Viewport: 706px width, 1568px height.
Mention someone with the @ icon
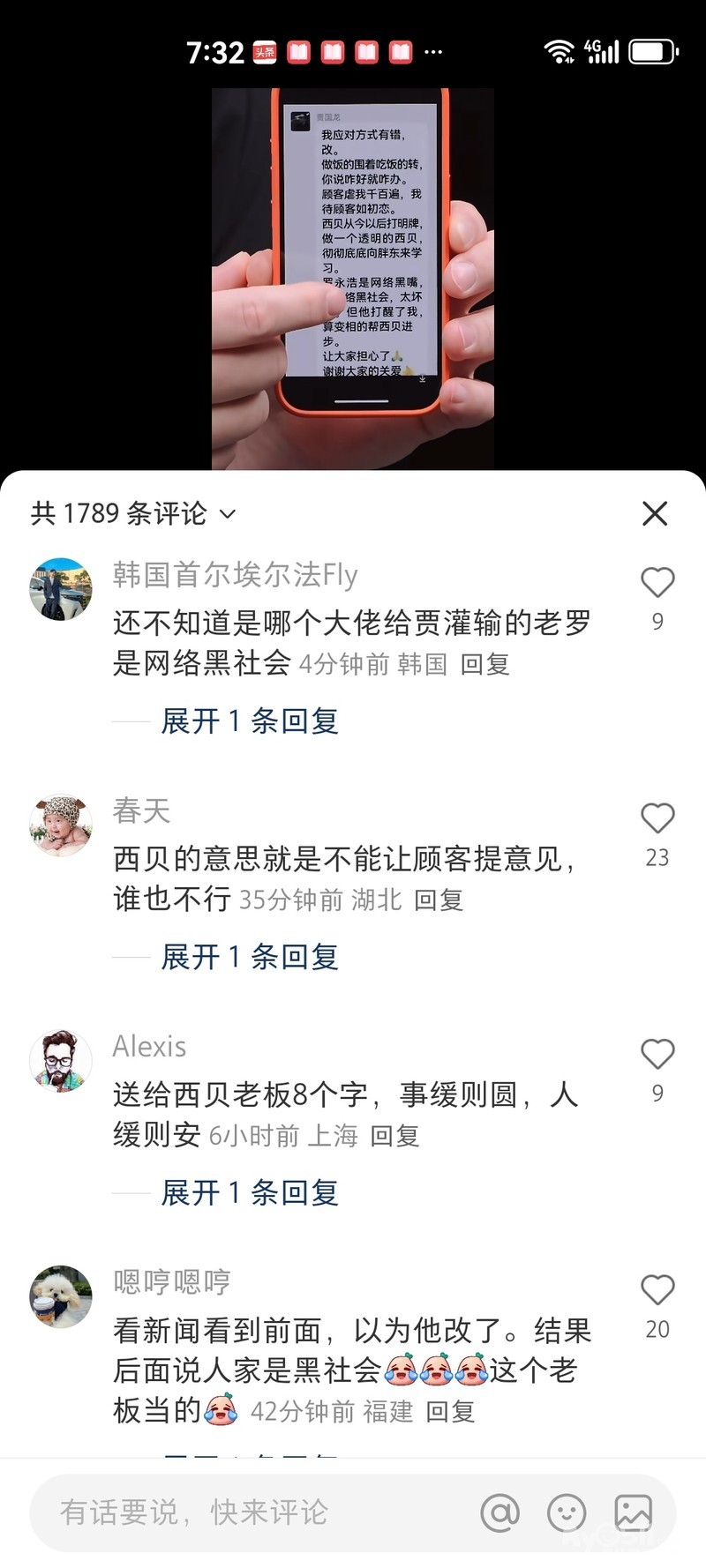coord(499,1512)
